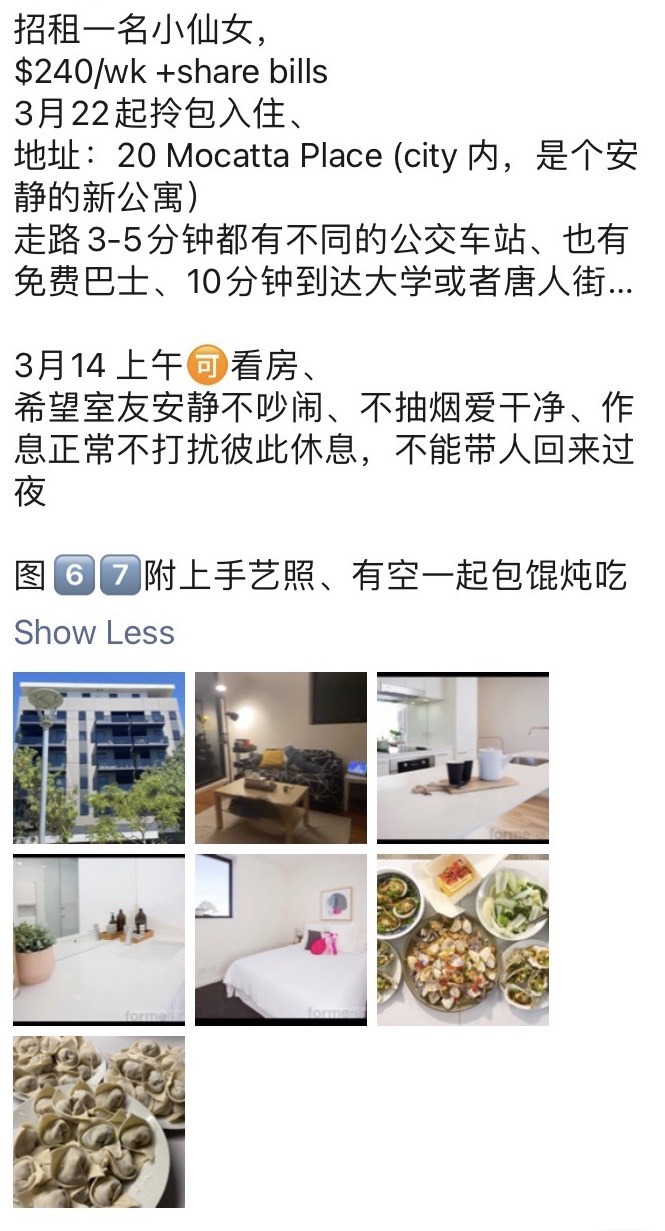665x1231 pixels.
Task: Collapse the post with Show Less
Action: (x=94, y=633)
